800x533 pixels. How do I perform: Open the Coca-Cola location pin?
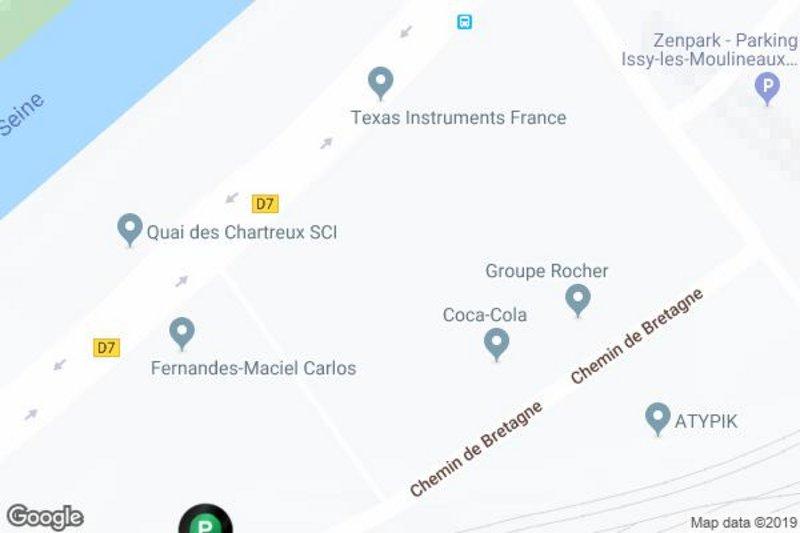[496, 344]
